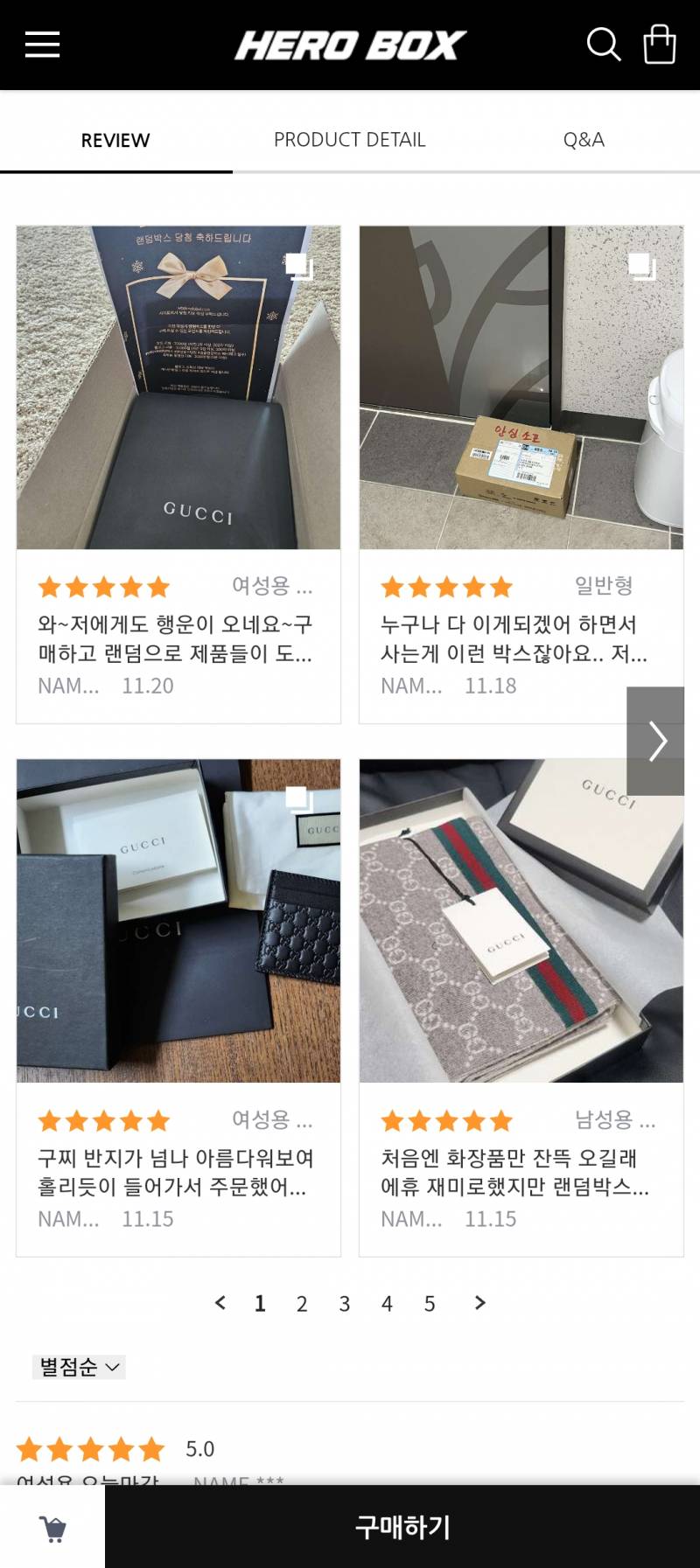Open the shopping bag icon in the header

[660, 44]
